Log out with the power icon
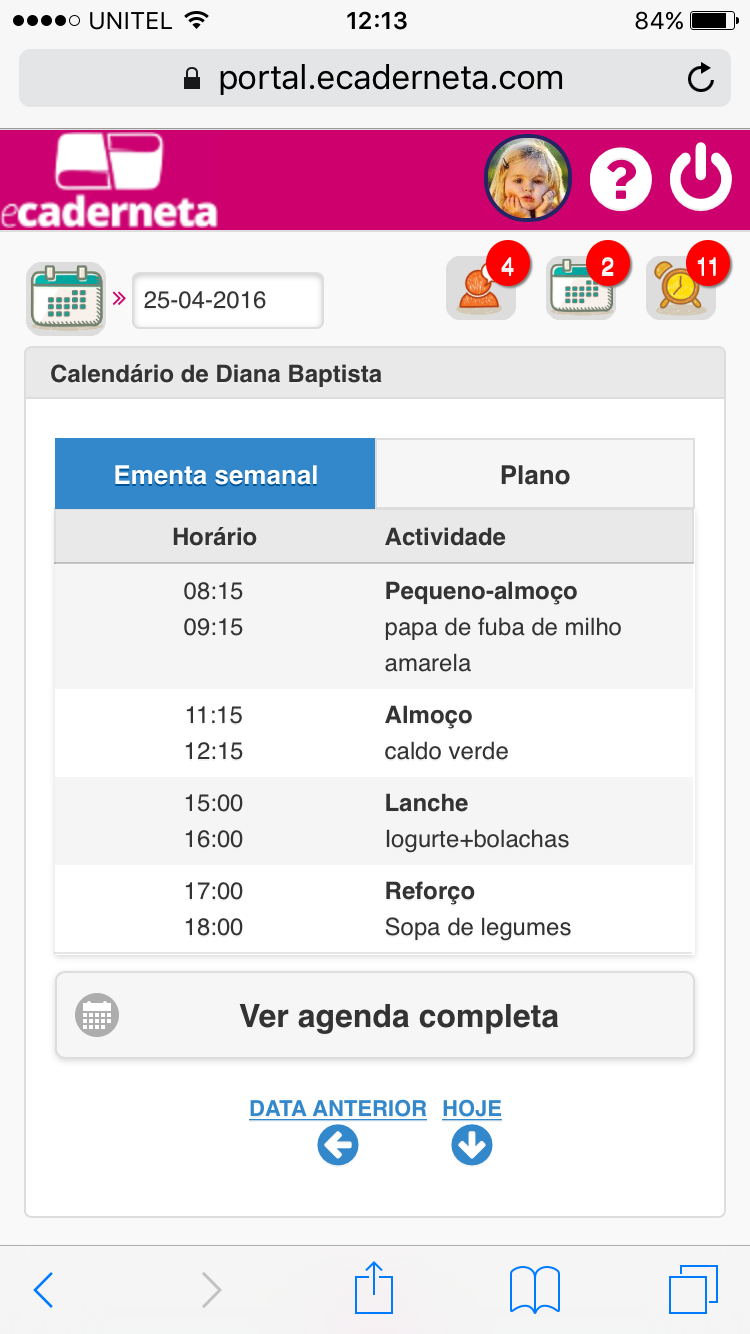 click(701, 179)
